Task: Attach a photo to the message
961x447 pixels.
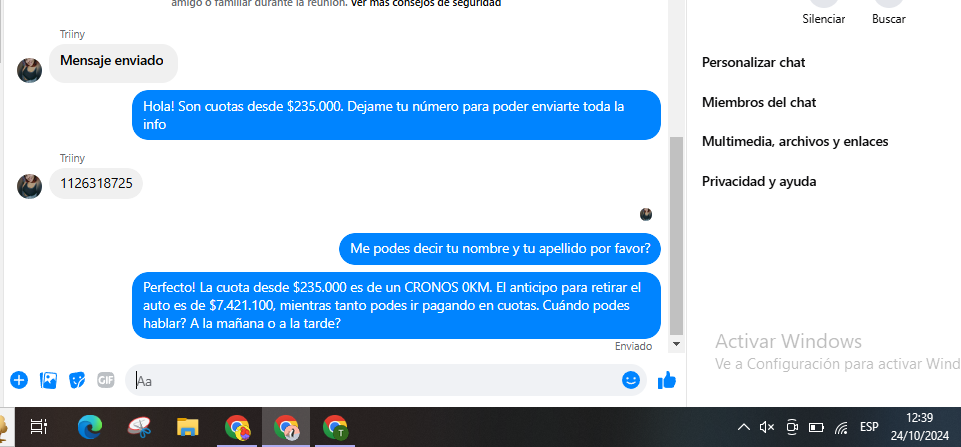Action: tap(48, 380)
